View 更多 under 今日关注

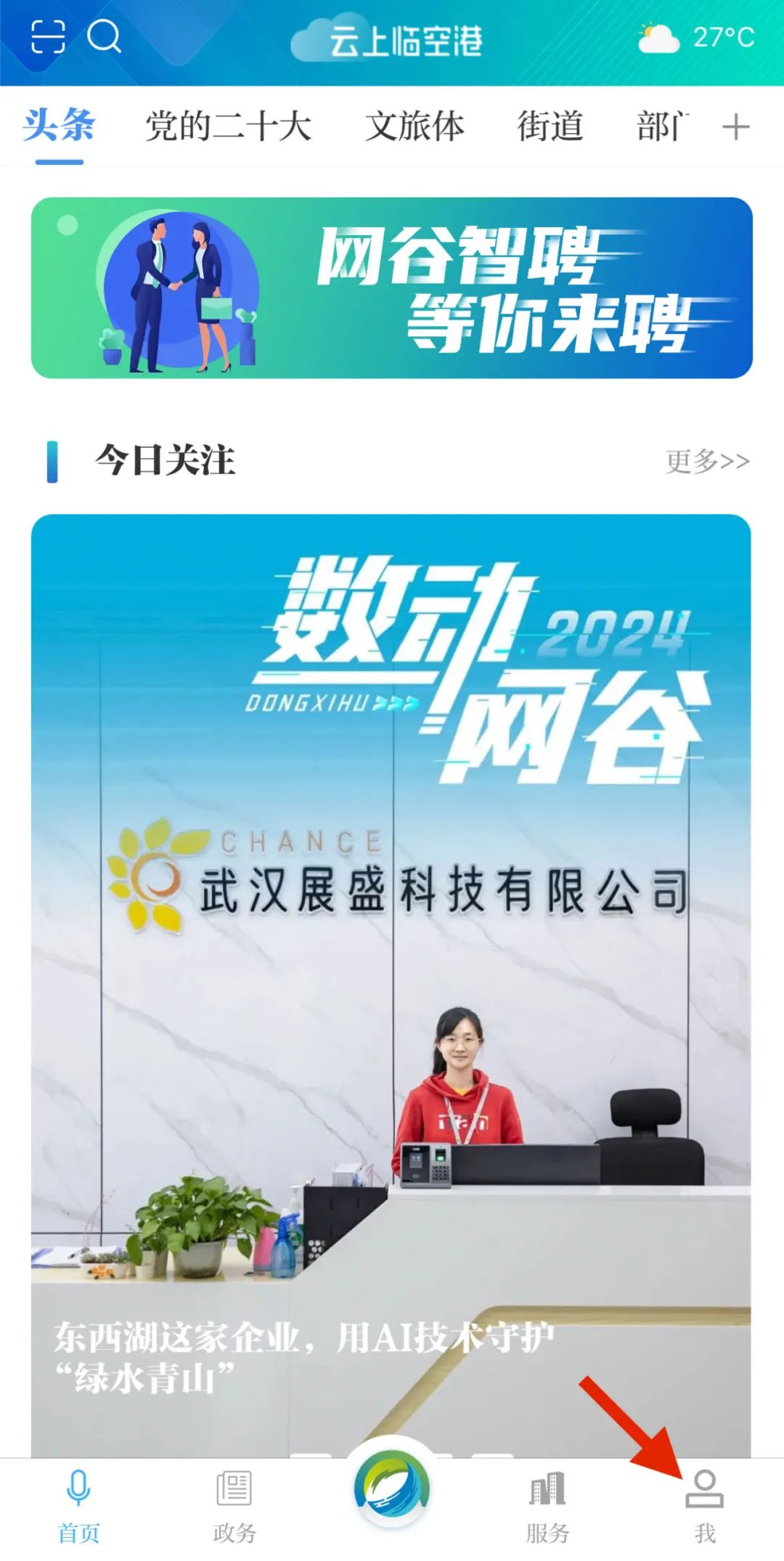click(707, 461)
